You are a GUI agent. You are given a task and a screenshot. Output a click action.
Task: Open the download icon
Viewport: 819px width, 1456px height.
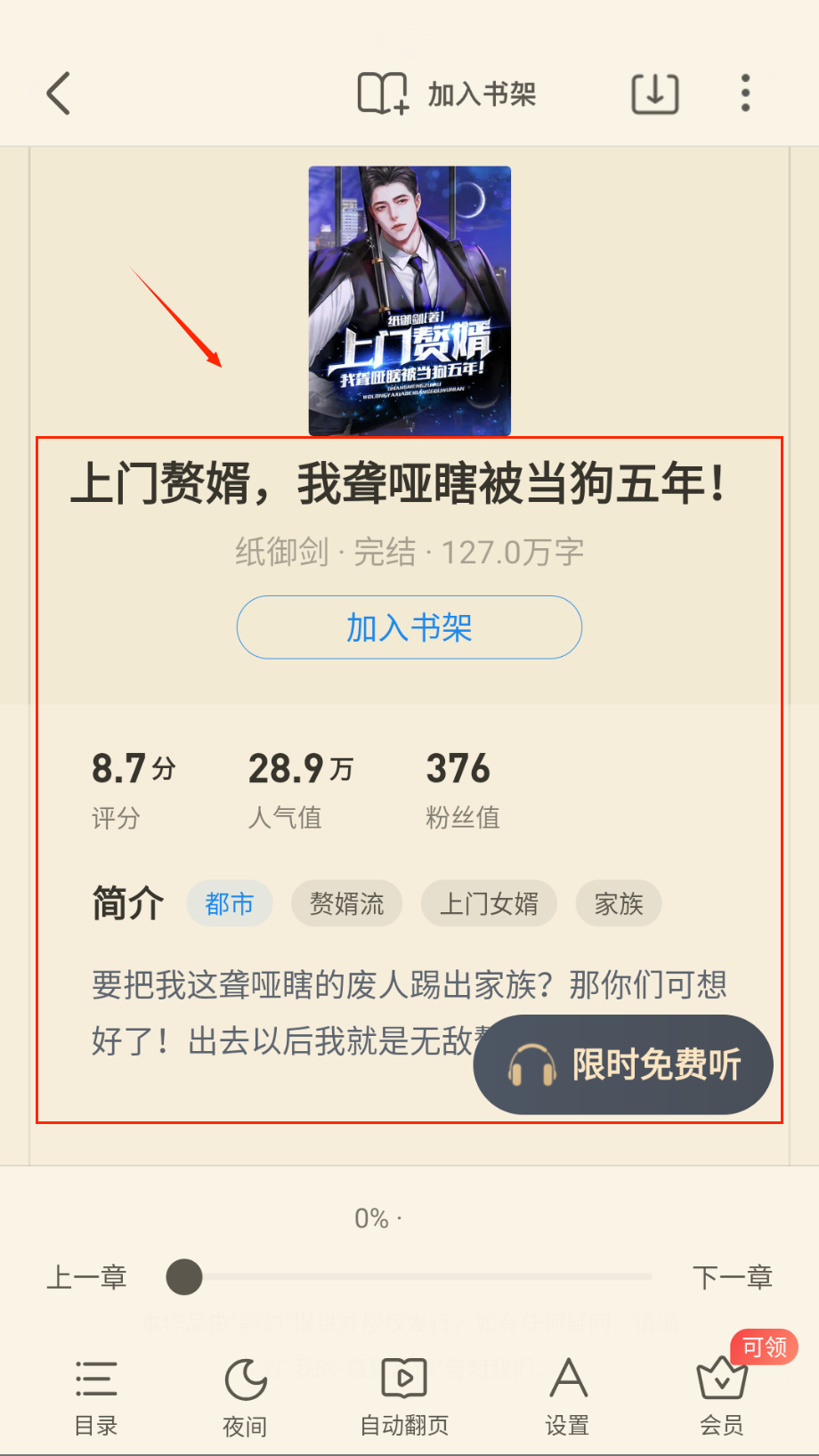tap(655, 93)
